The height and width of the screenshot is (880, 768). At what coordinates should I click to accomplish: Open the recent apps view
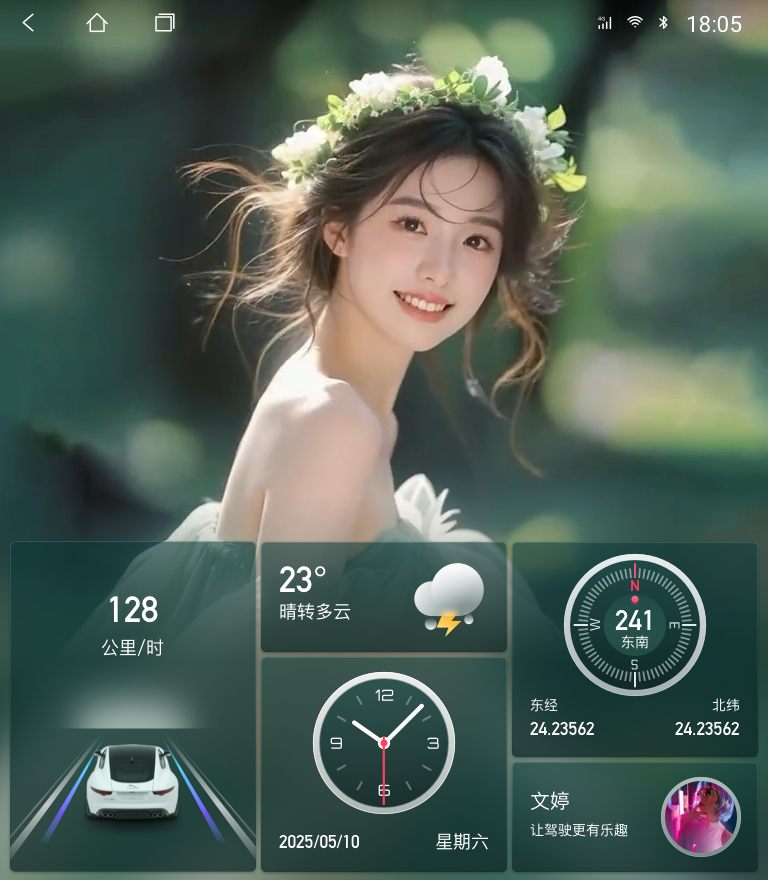pyautogui.click(x=164, y=23)
